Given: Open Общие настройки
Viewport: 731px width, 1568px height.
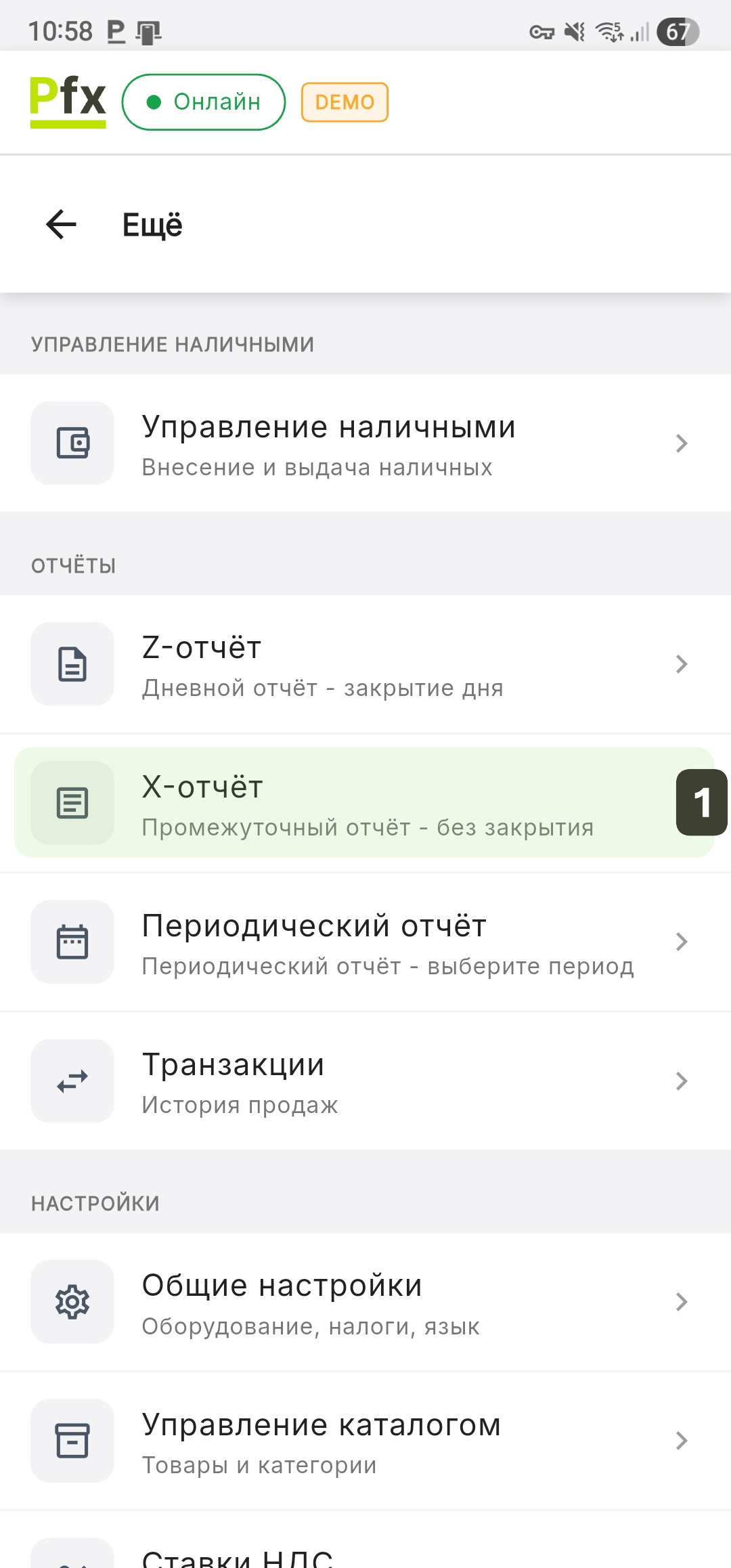Looking at the screenshot, I should point(365,1303).
